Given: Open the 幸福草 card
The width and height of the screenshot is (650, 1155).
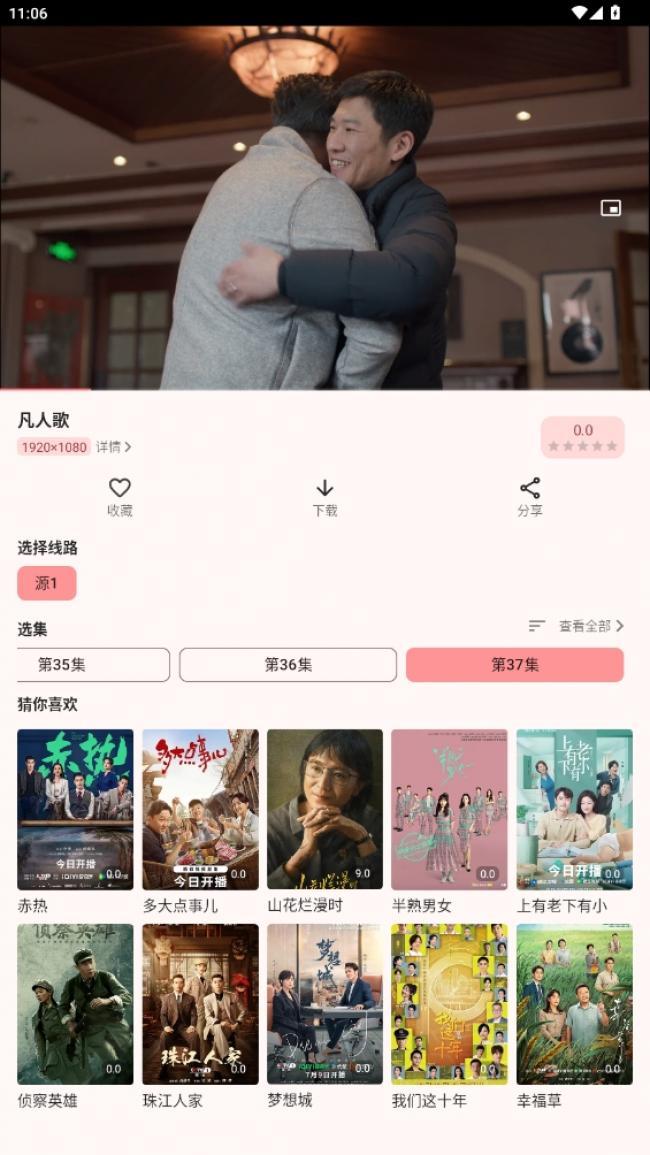Looking at the screenshot, I should [574, 1004].
